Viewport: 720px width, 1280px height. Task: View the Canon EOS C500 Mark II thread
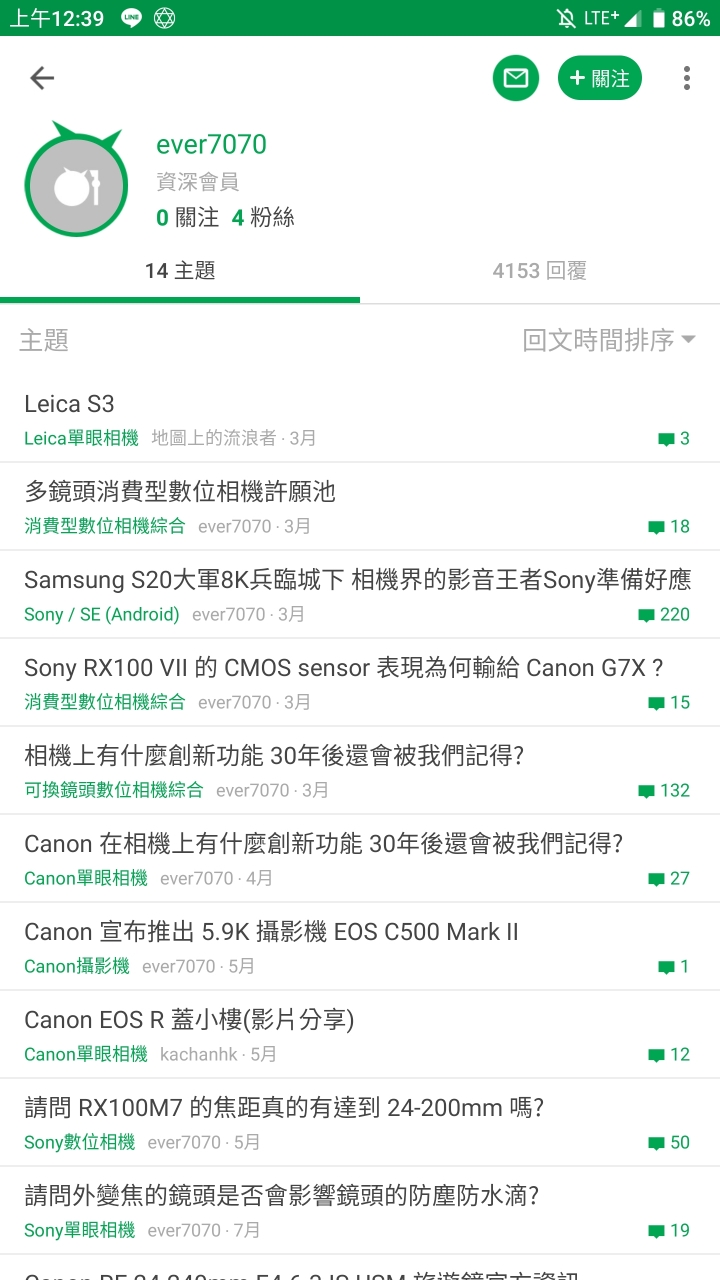tap(360, 947)
